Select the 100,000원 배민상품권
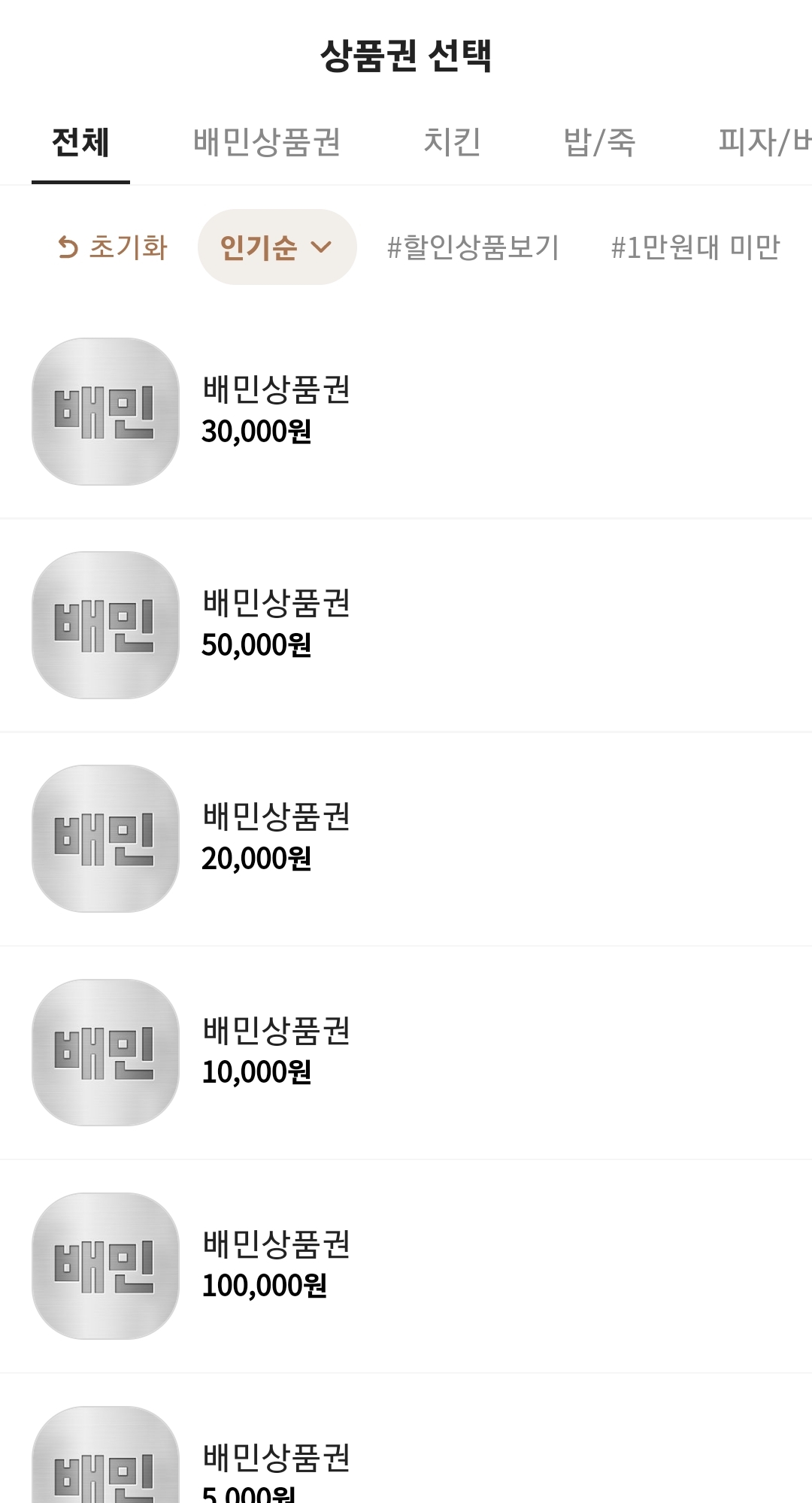This screenshot has height=1503, width=812. 406,1266
